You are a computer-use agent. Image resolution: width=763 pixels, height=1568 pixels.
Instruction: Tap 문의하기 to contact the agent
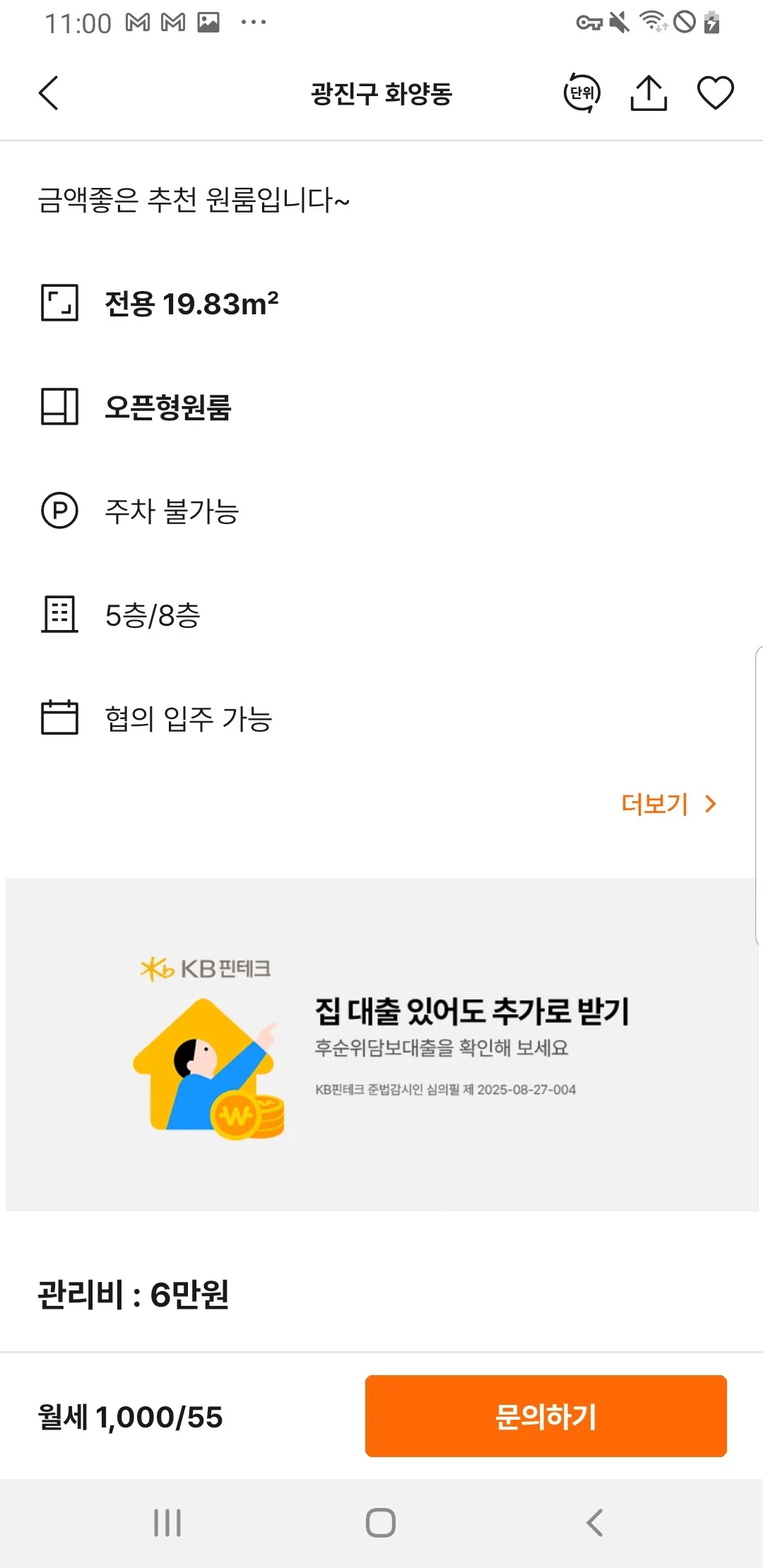(545, 1416)
